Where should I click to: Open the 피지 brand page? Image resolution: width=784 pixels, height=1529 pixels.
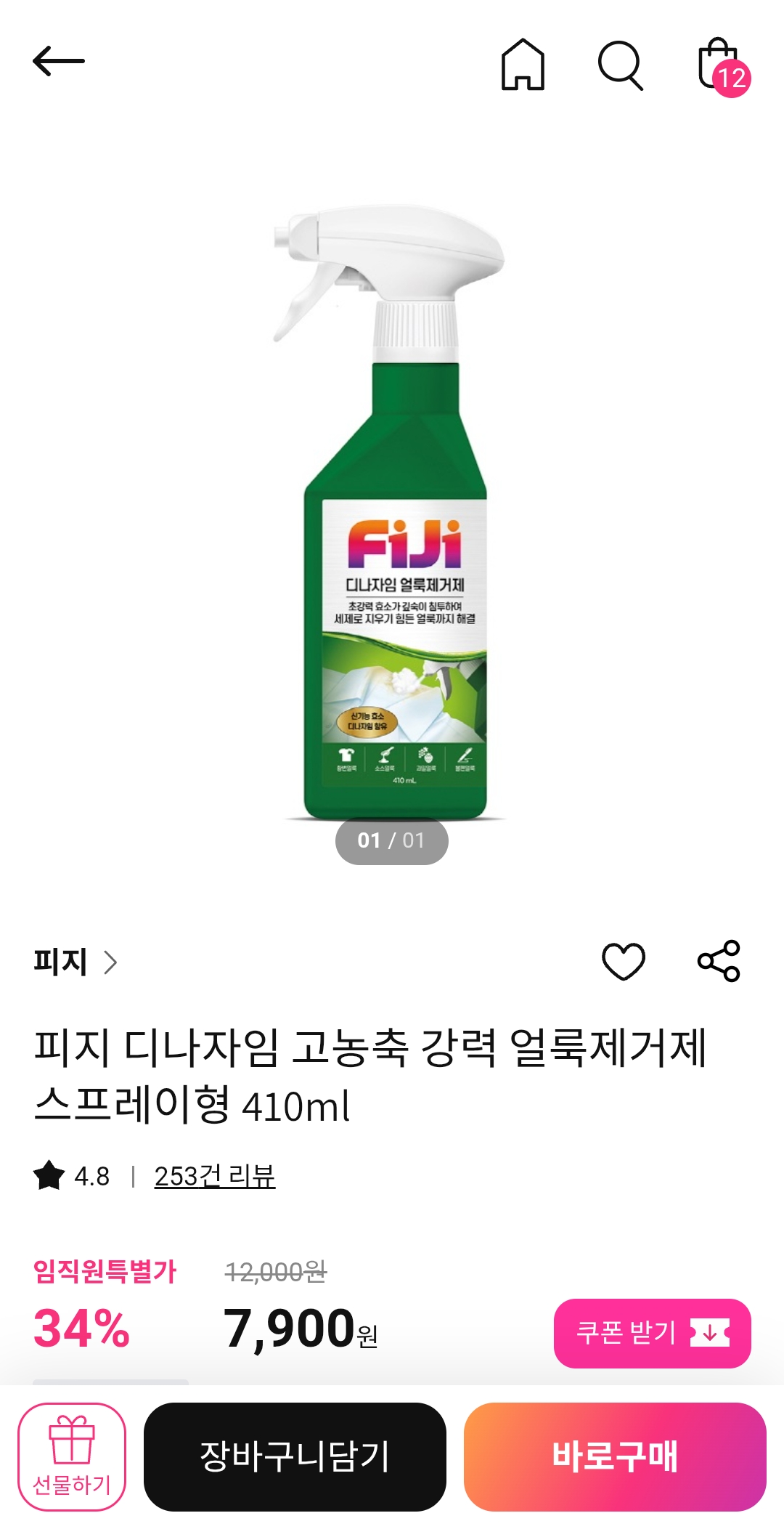75,962
